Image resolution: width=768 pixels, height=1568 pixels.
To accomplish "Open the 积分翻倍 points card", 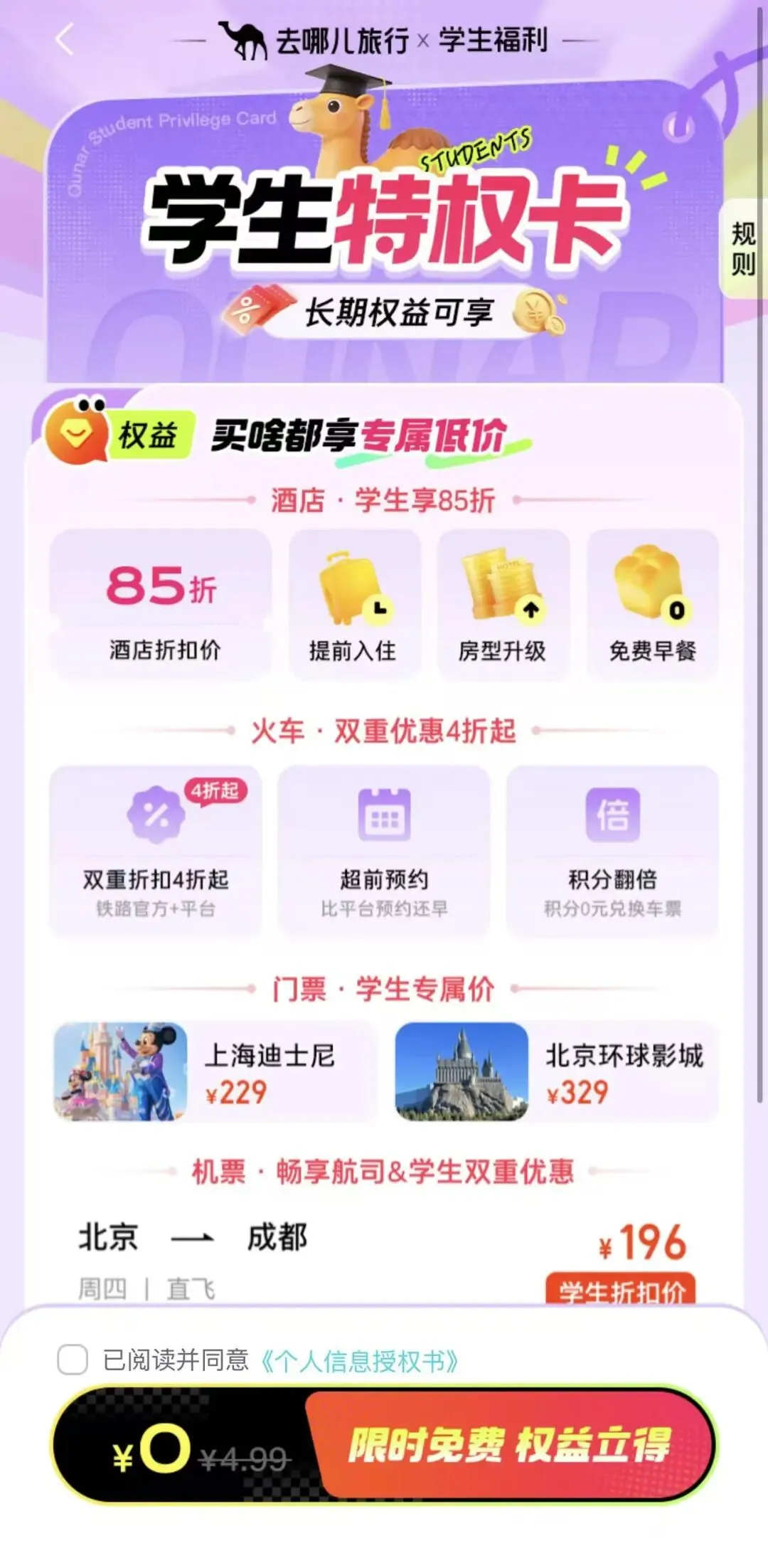I will tap(612, 850).
